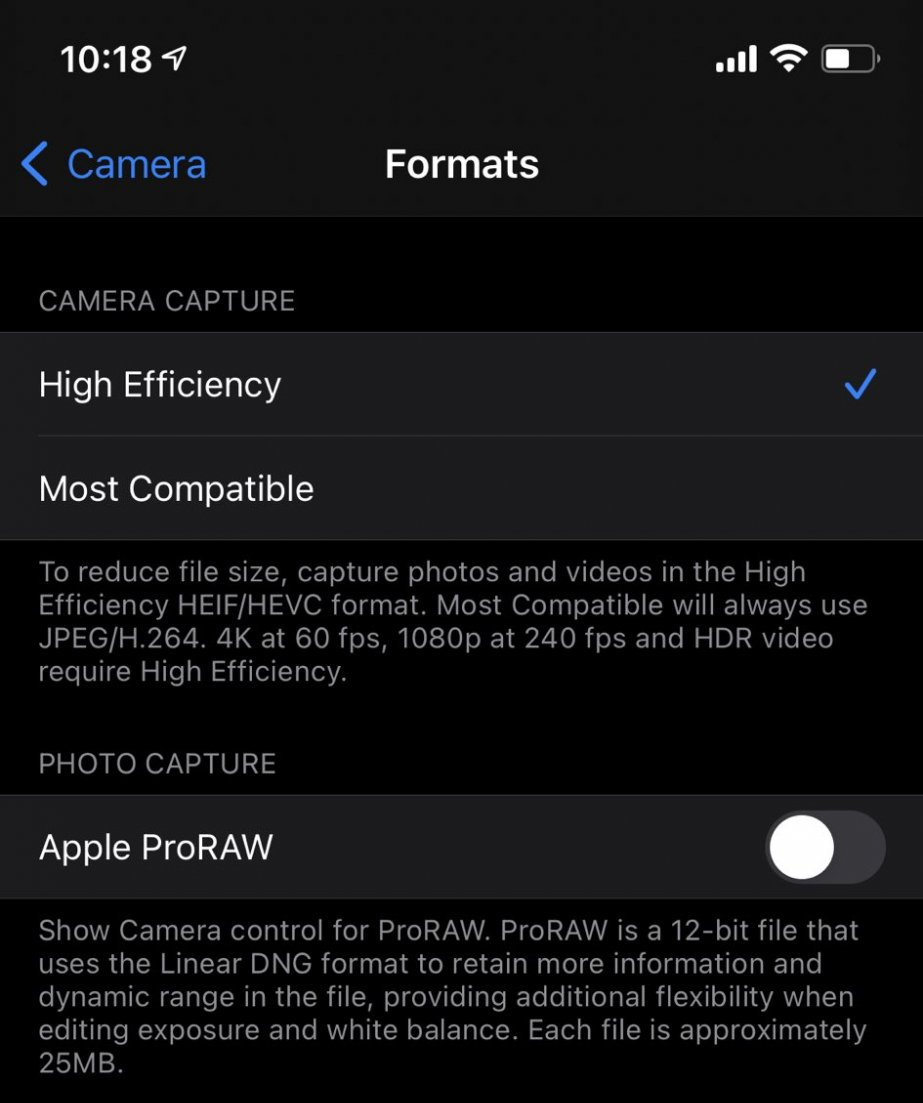923x1103 pixels.
Task: Expand the PHOTO CAPTURE section header
Action: 156,764
